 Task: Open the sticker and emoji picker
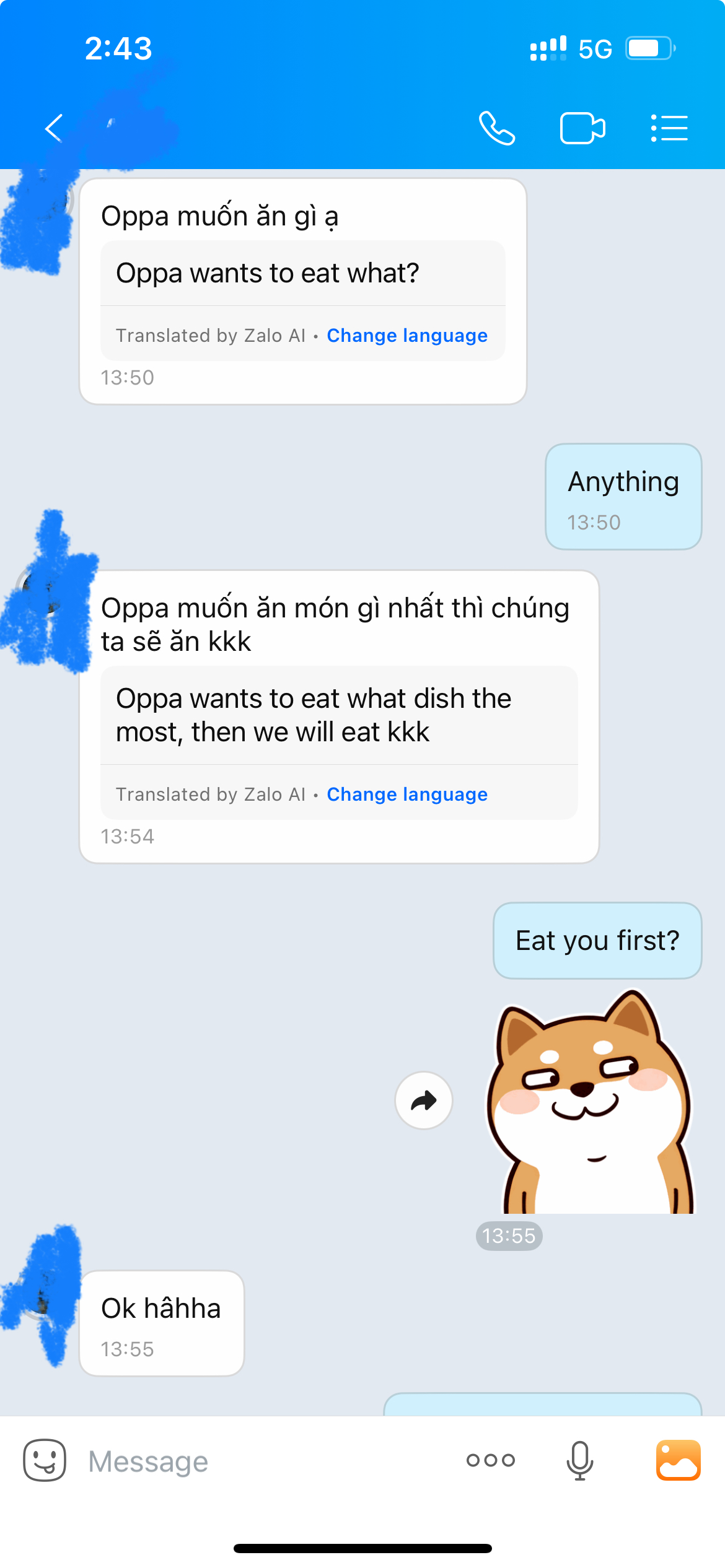45,1460
